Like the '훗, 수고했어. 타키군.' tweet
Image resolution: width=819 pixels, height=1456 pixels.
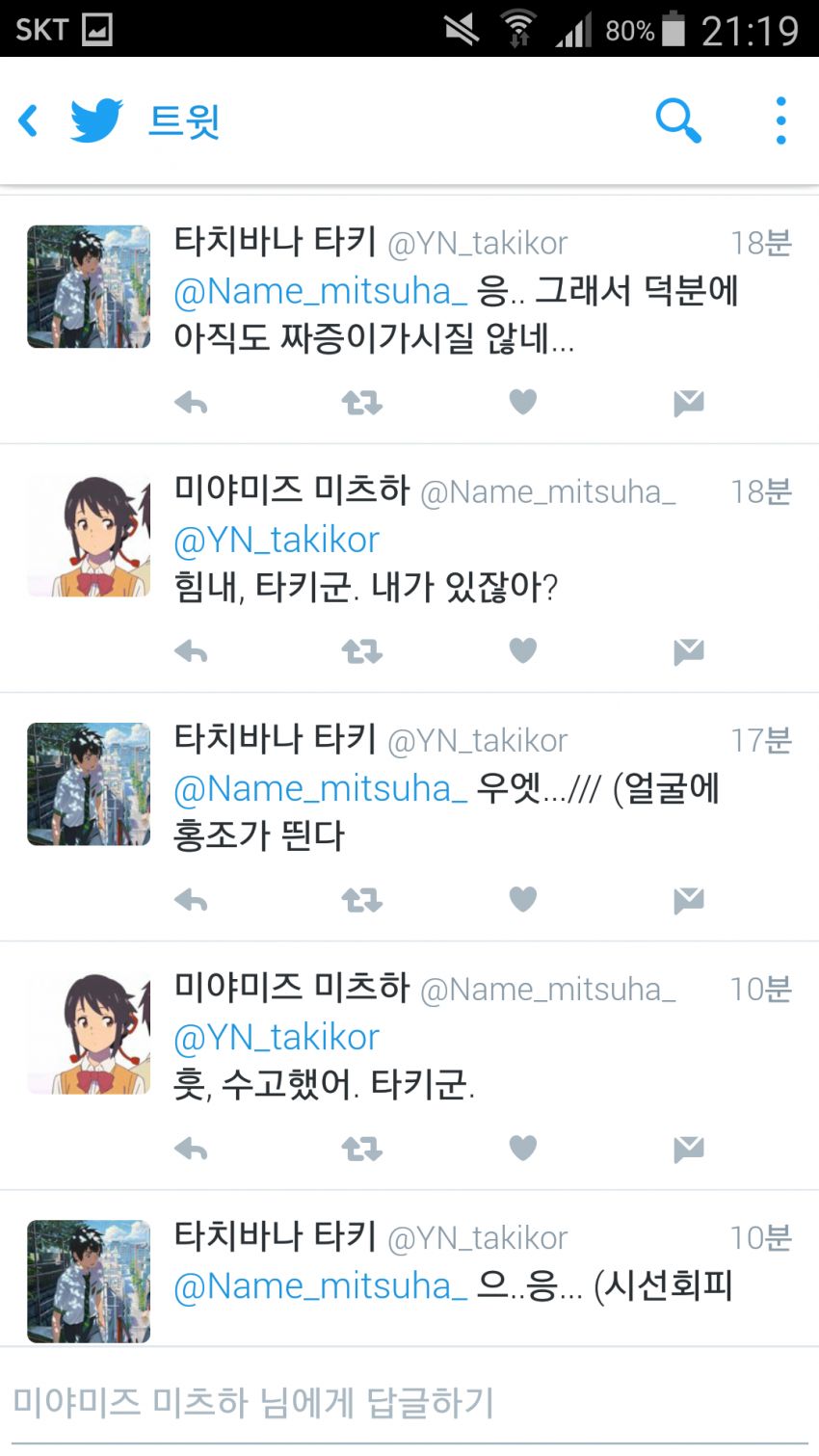522,1149
